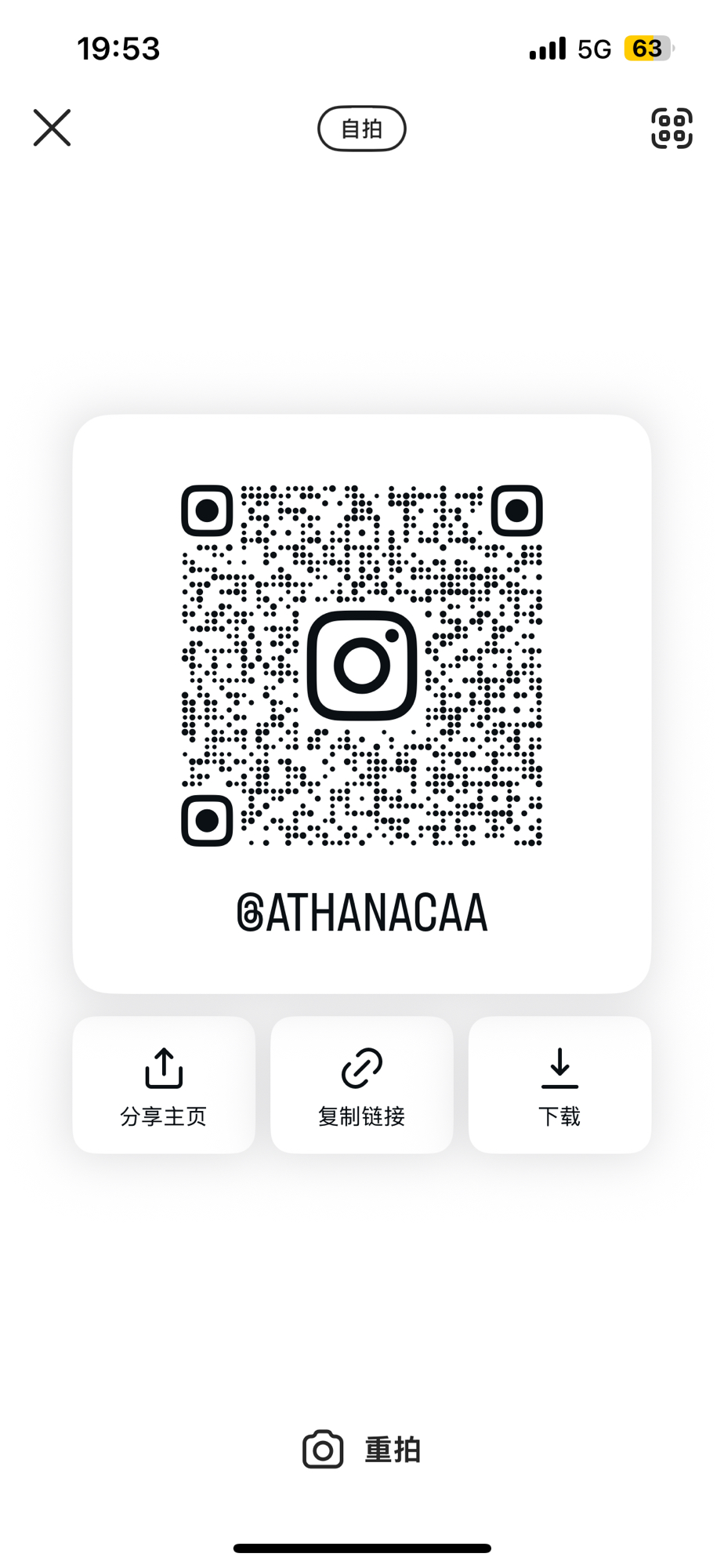Tap the 自拍 selfie mode chip
Viewport: 724px width, 1568px height.
361,129
